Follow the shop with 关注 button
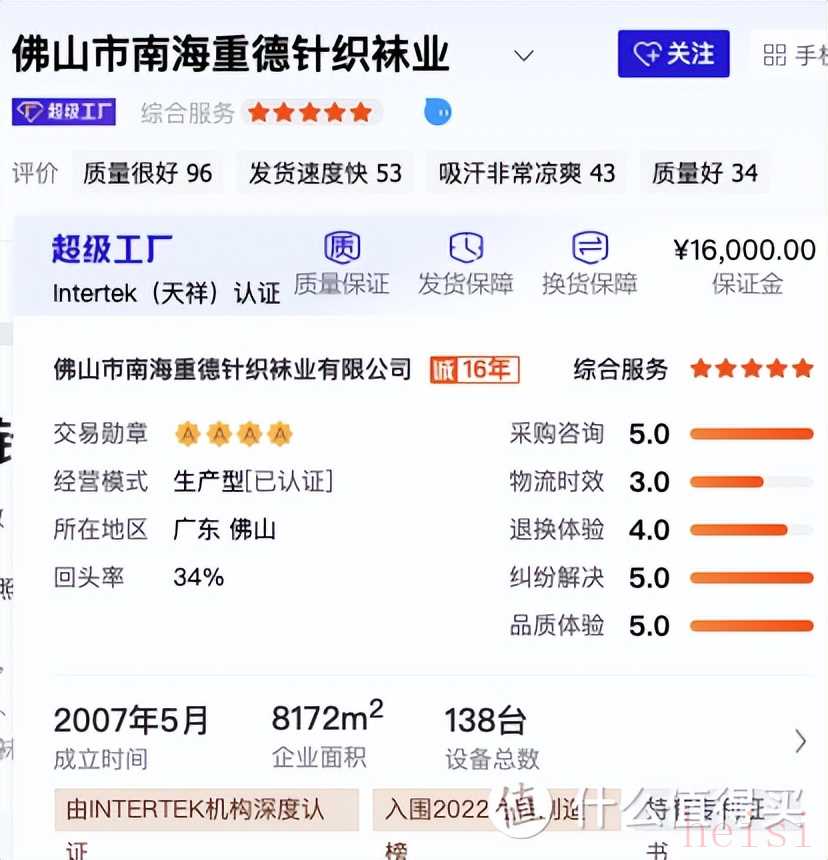 coord(673,54)
